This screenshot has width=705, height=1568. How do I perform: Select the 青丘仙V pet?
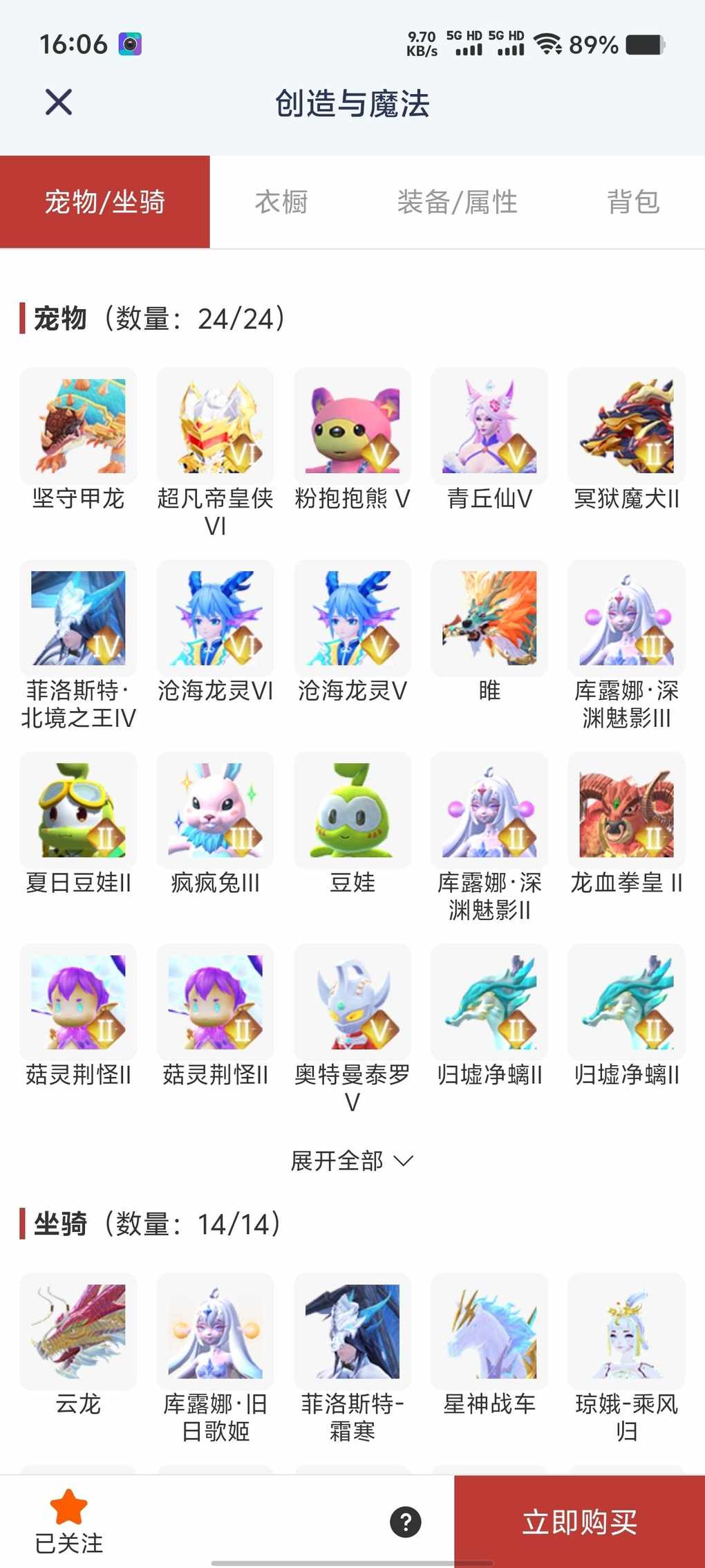[489, 426]
